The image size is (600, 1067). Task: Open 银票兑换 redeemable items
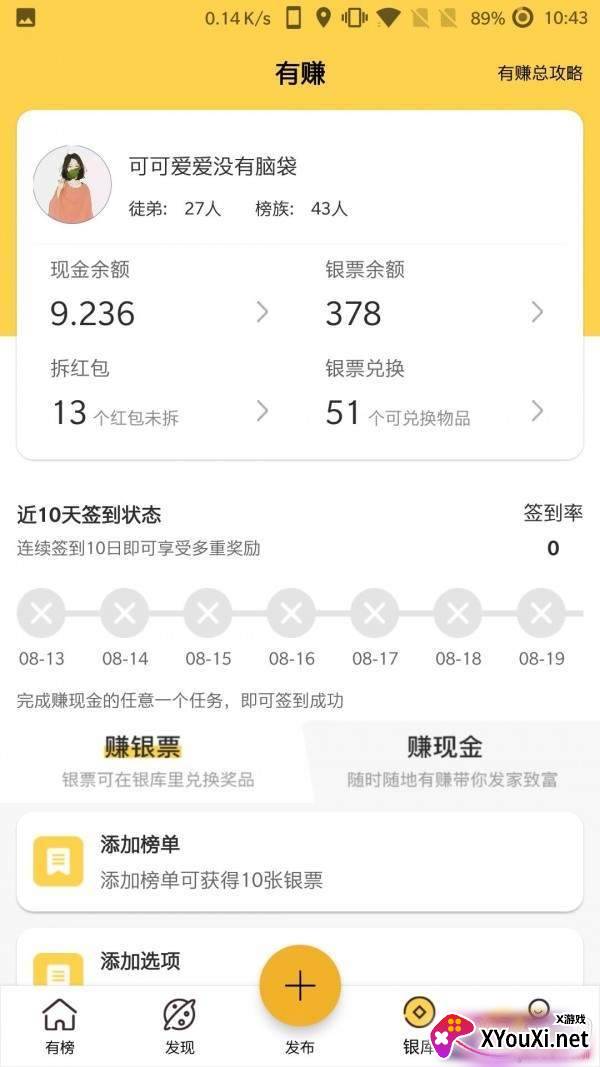[x=435, y=395]
